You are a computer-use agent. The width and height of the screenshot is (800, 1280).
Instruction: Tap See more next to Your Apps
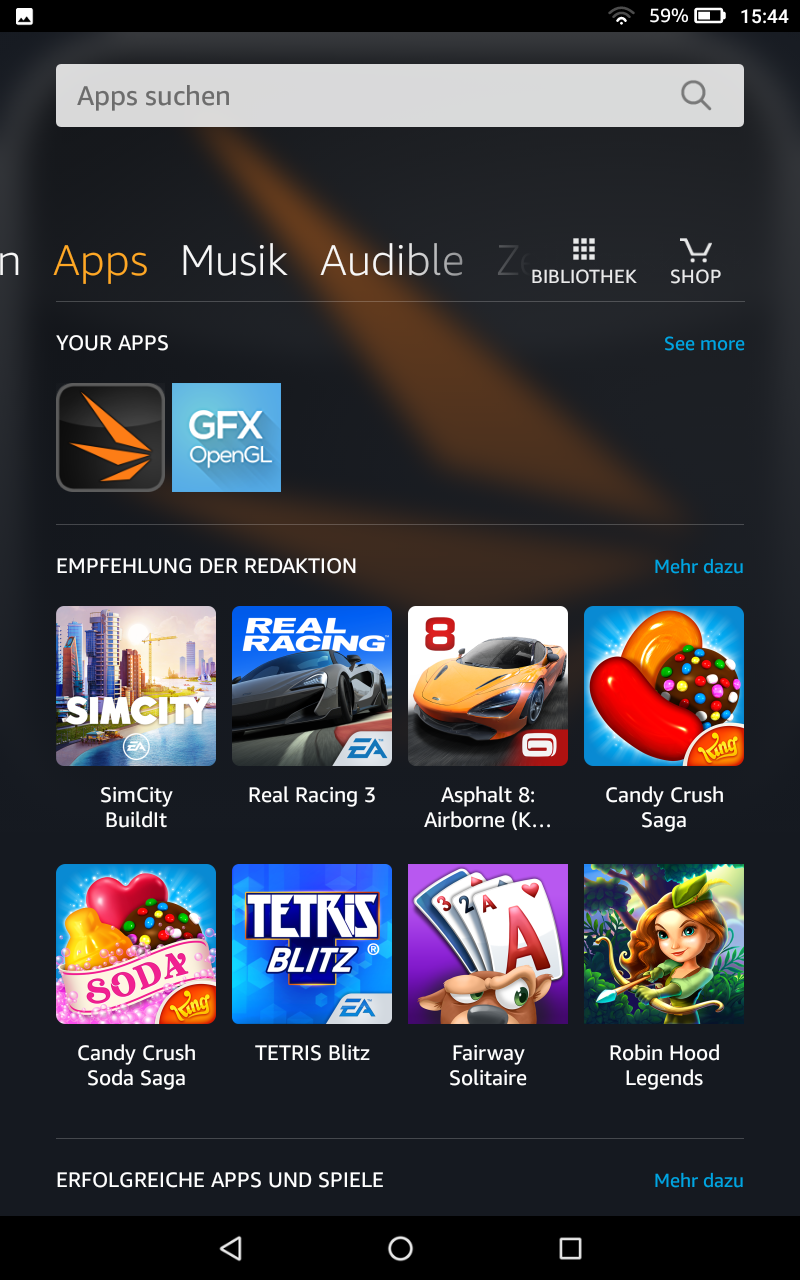[x=704, y=343]
